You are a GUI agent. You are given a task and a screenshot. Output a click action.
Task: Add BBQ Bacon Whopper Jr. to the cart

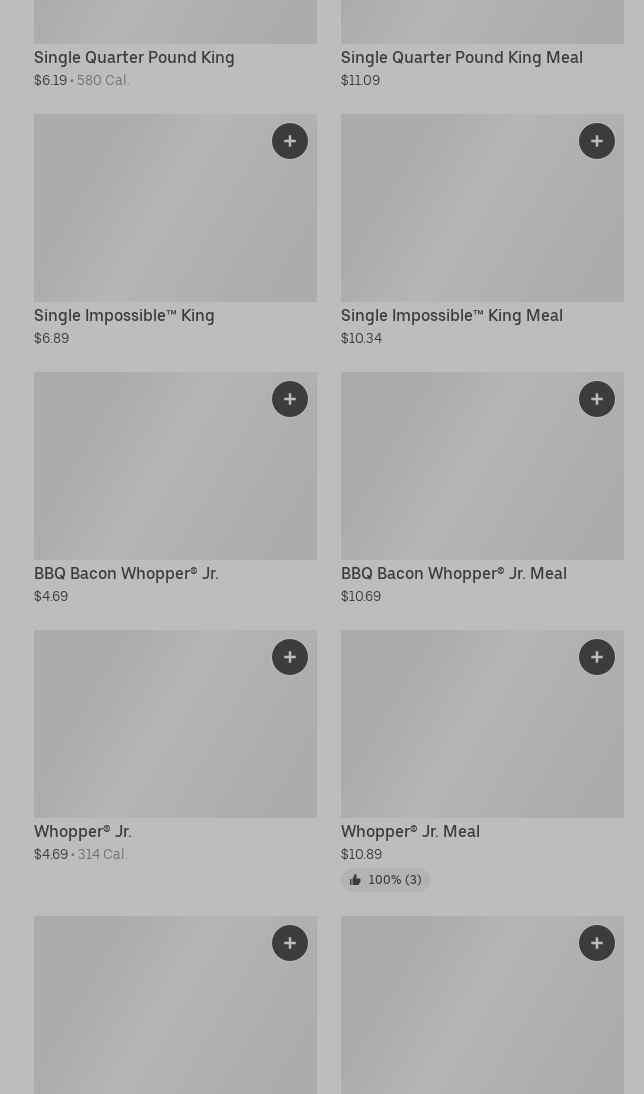[x=290, y=399]
